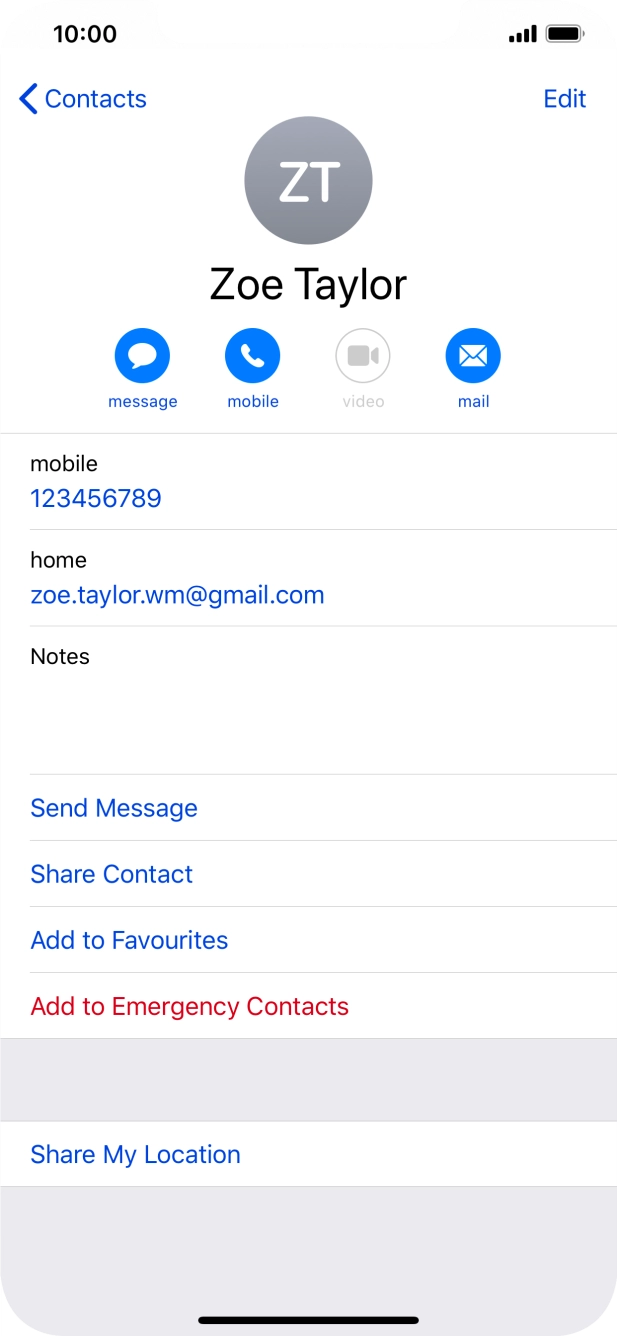617x1336 pixels.
Task: Select Share My Location
Action: pyautogui.click(x=308, y=1154)
